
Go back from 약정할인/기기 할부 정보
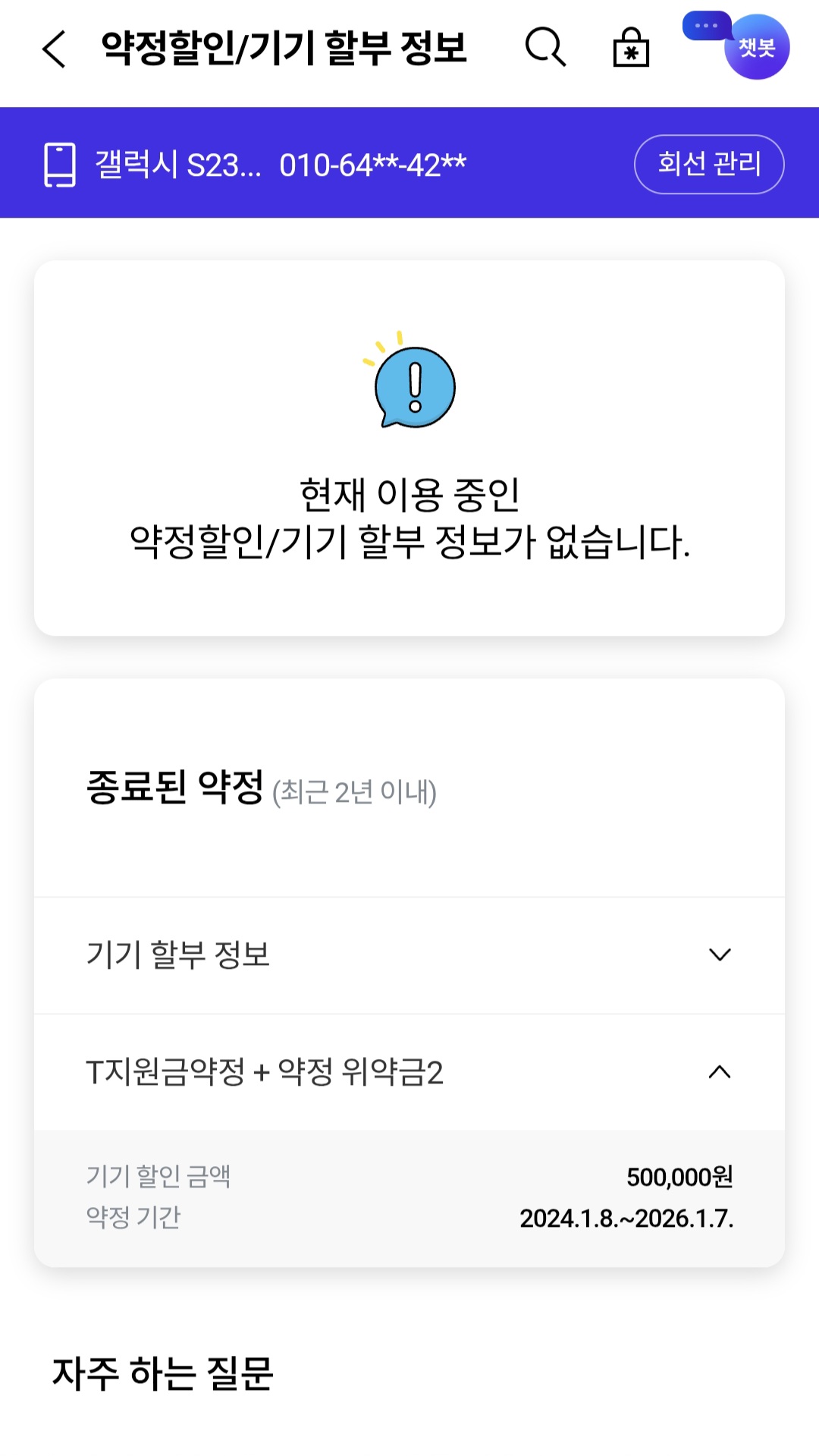[55, 49]
